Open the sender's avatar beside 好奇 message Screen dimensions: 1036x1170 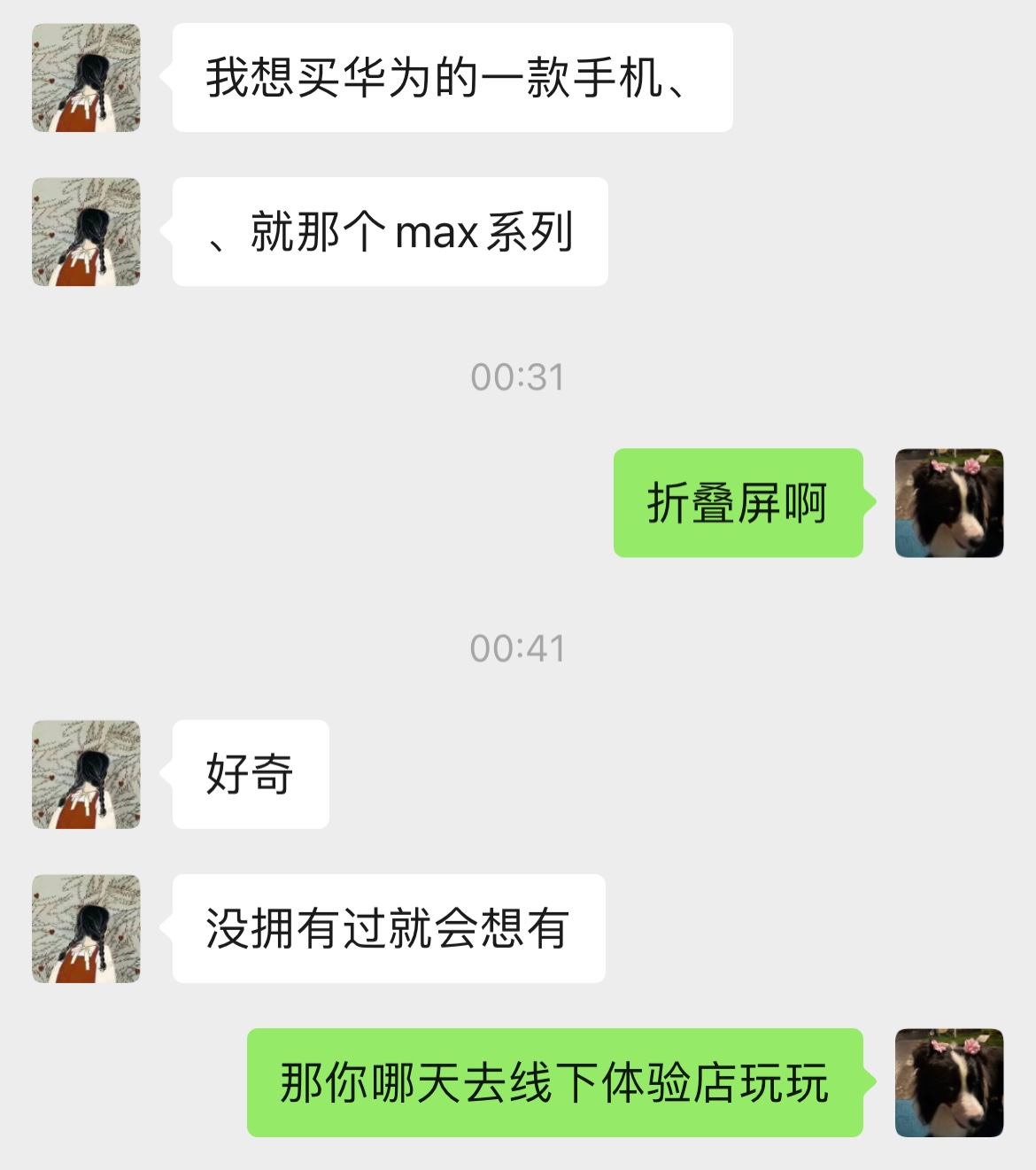(86, 774)
